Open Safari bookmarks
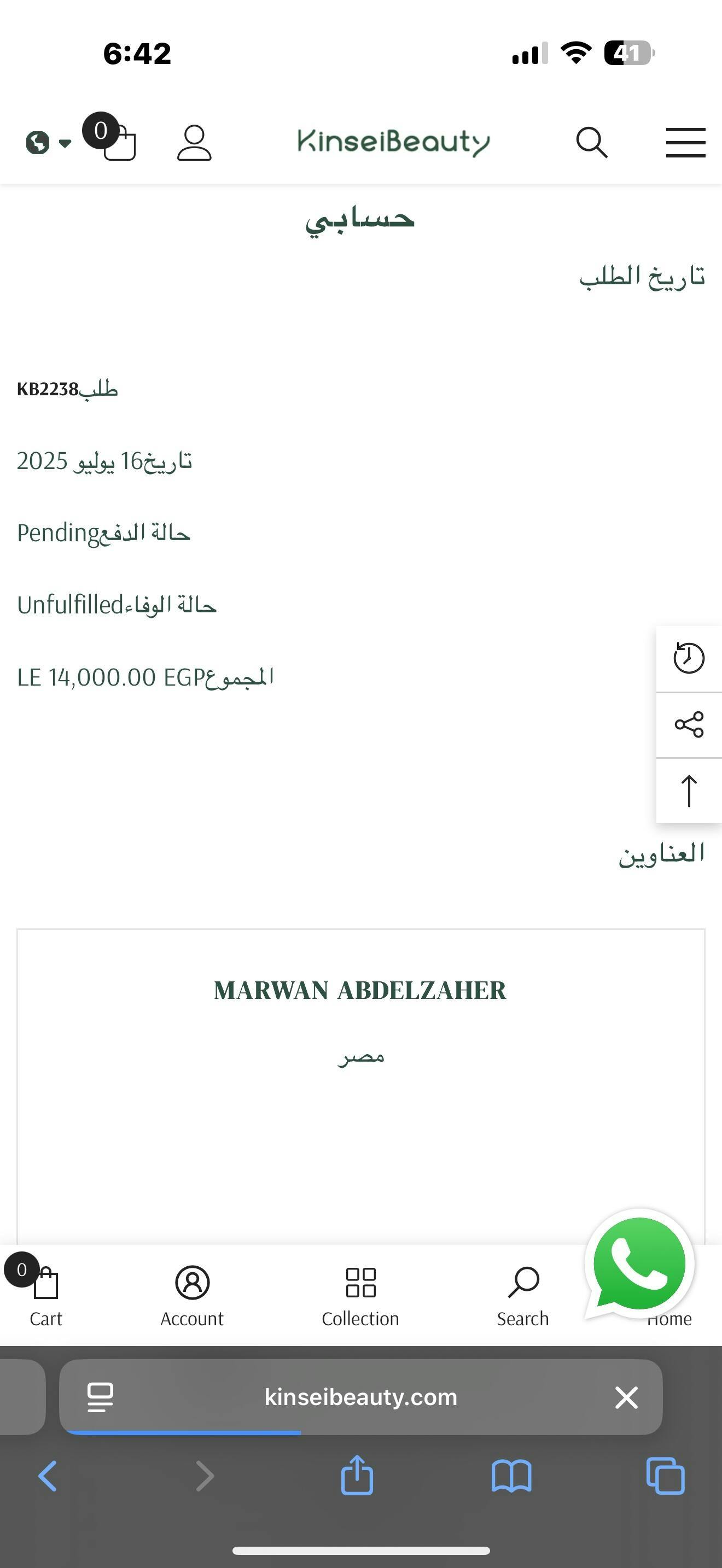 pos(511,1476)
